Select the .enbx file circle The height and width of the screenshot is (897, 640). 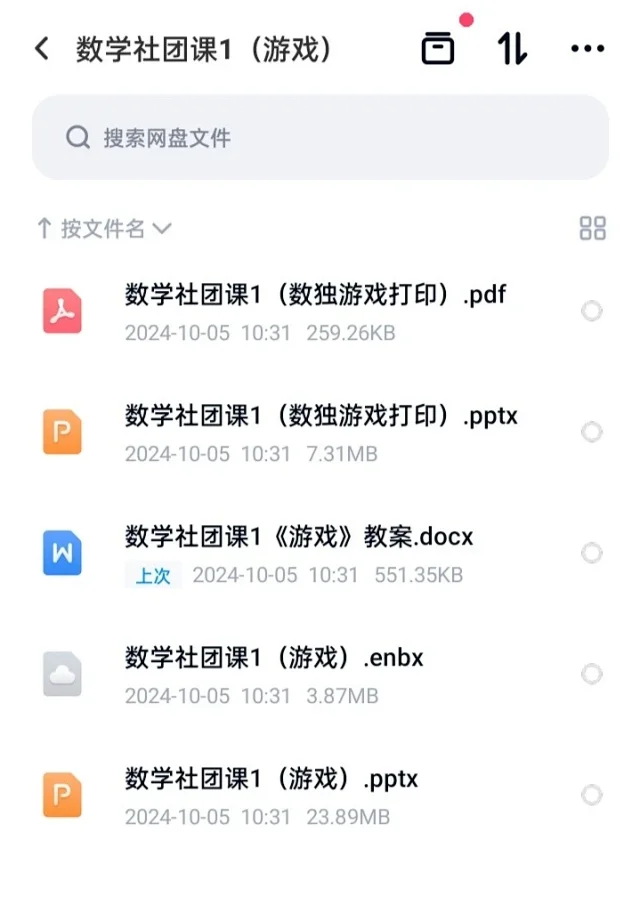click(x=592, y=674)
